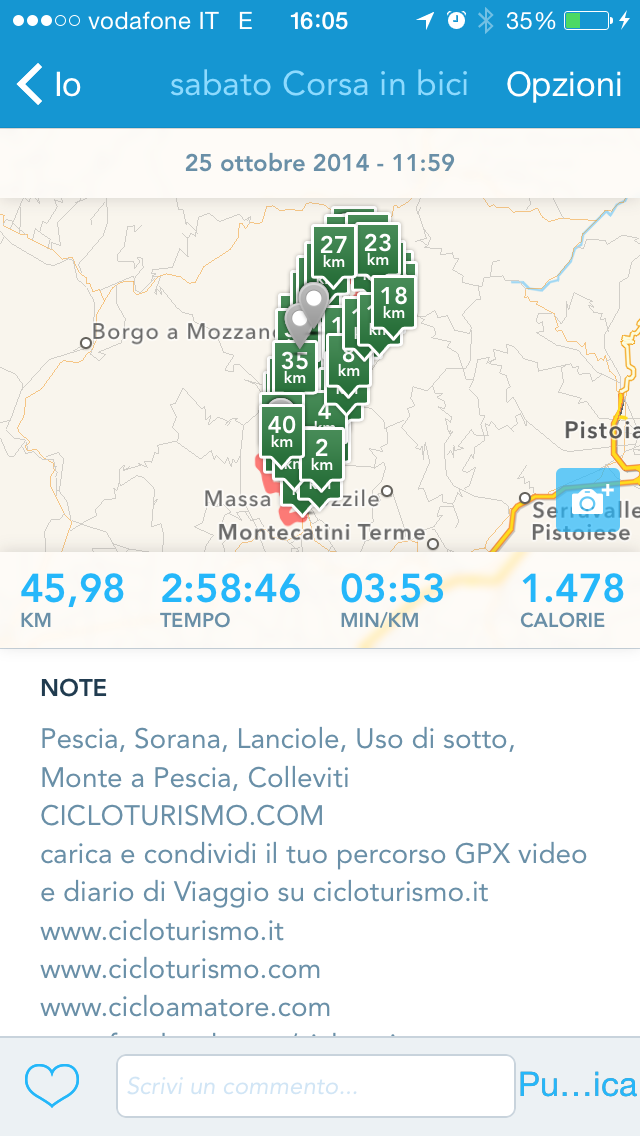Like this bike ride with the heart
The image size is (640, 1136).
click(51, 1085)
